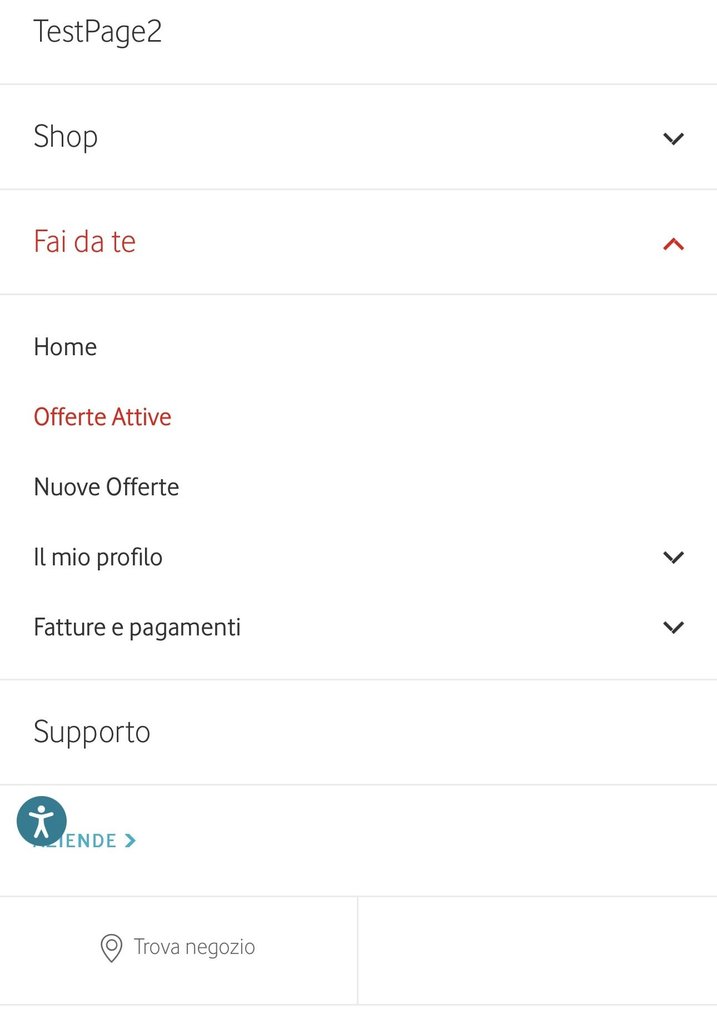Collapse the Fai da te section
Viewport: 717px width, 1024px height.
[x=673, y=243]
